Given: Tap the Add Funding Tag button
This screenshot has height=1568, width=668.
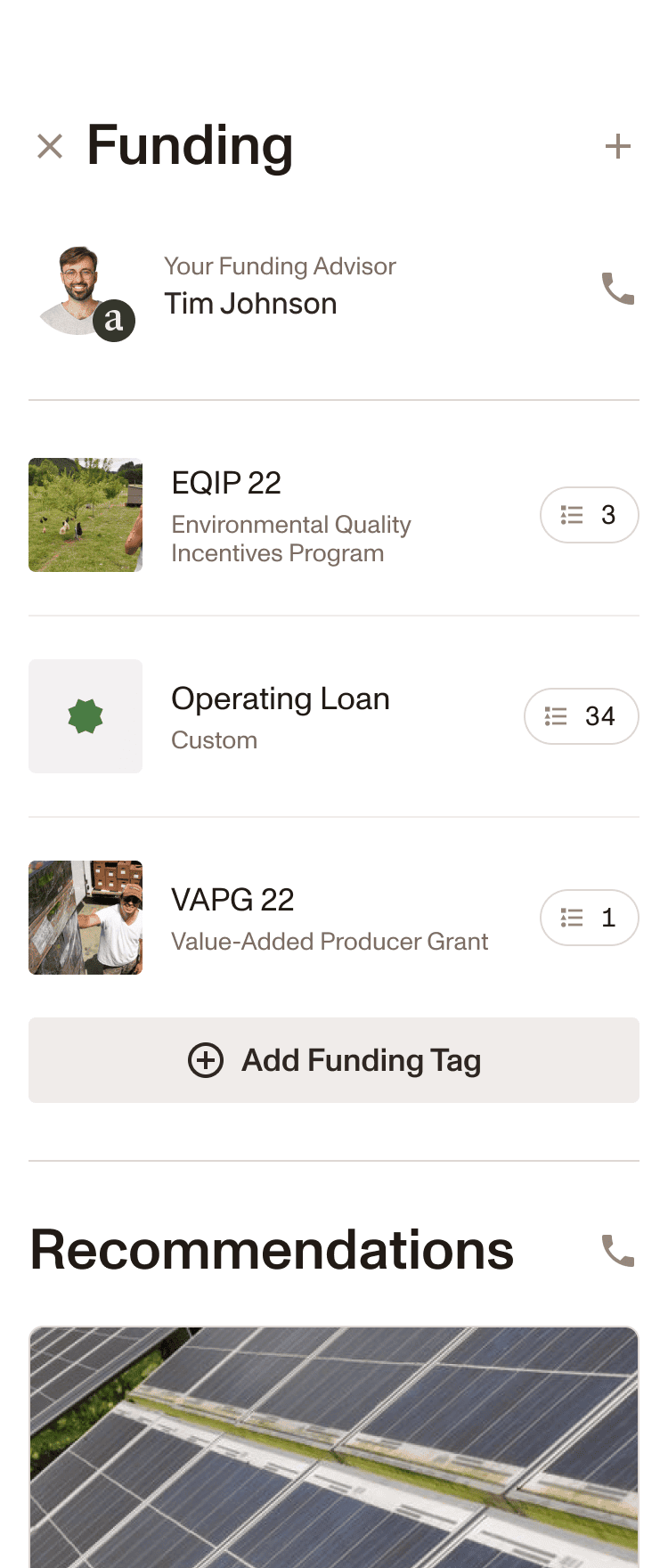Looking at the screenshot, I should [334, 1060].
